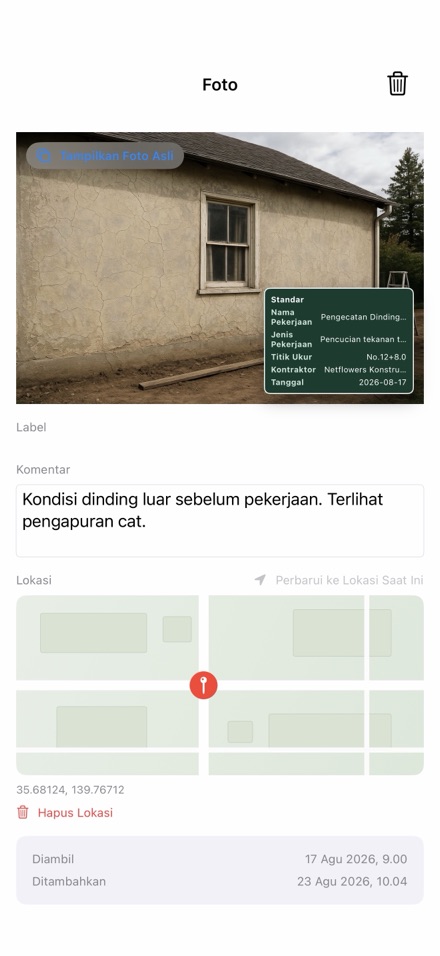Tap Perbarui ke Lokasi Saat Ini
440x956 pixels.
click(339, 580)
